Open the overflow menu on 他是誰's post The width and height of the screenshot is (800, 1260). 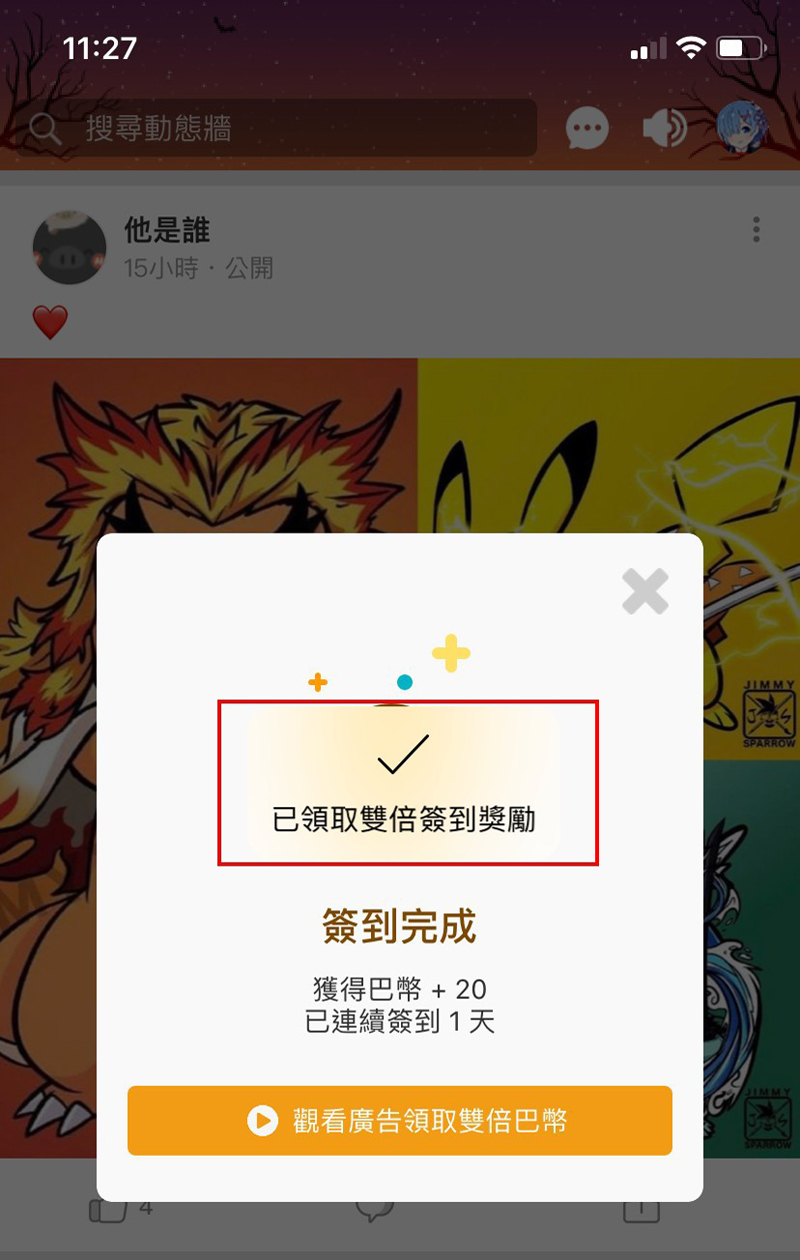point(756,230)
